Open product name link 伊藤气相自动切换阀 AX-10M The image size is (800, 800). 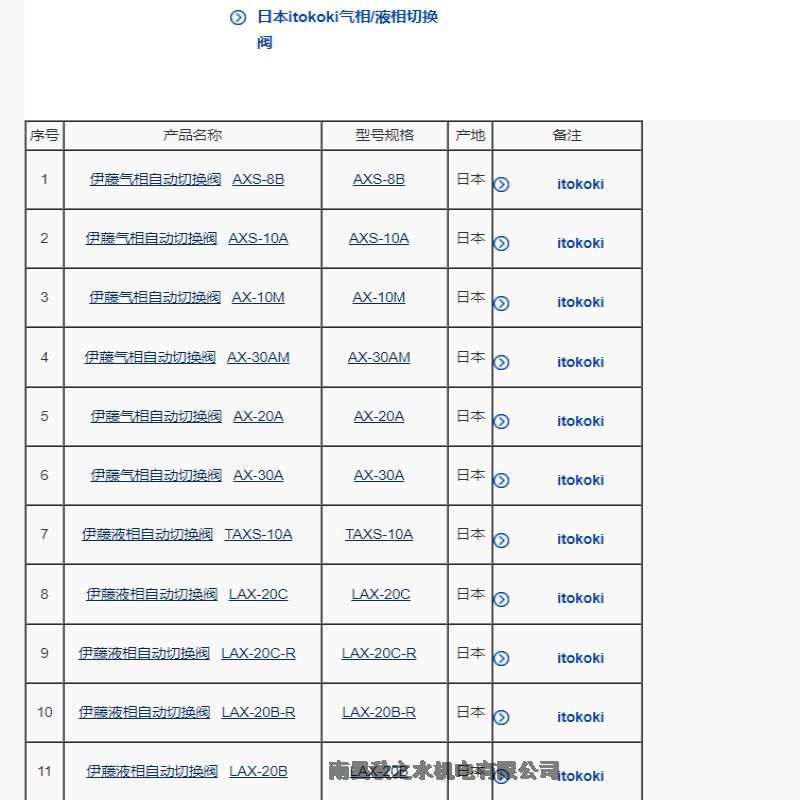[187, 298]
